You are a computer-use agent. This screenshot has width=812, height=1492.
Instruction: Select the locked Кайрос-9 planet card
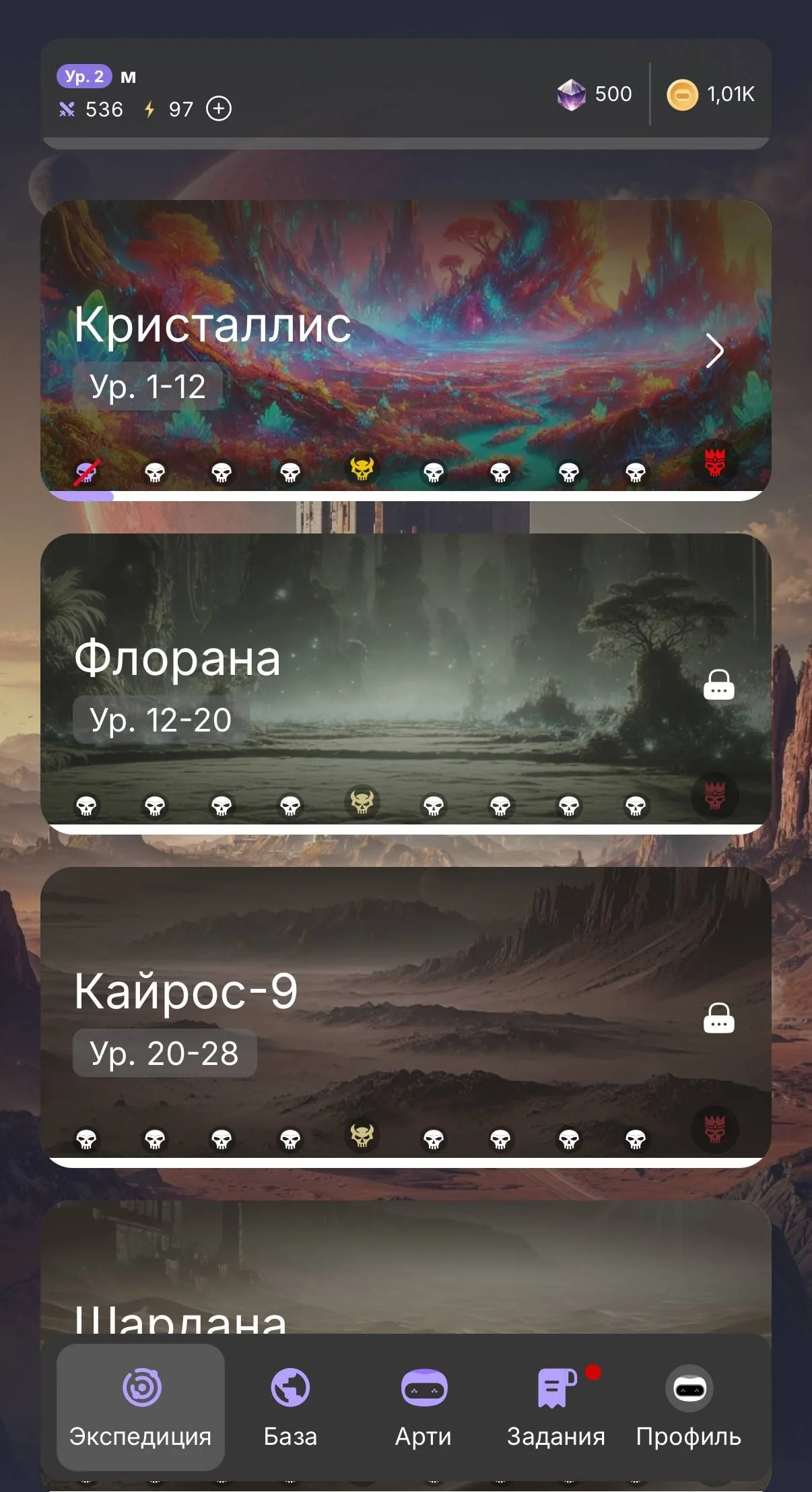pos(405,1017)
